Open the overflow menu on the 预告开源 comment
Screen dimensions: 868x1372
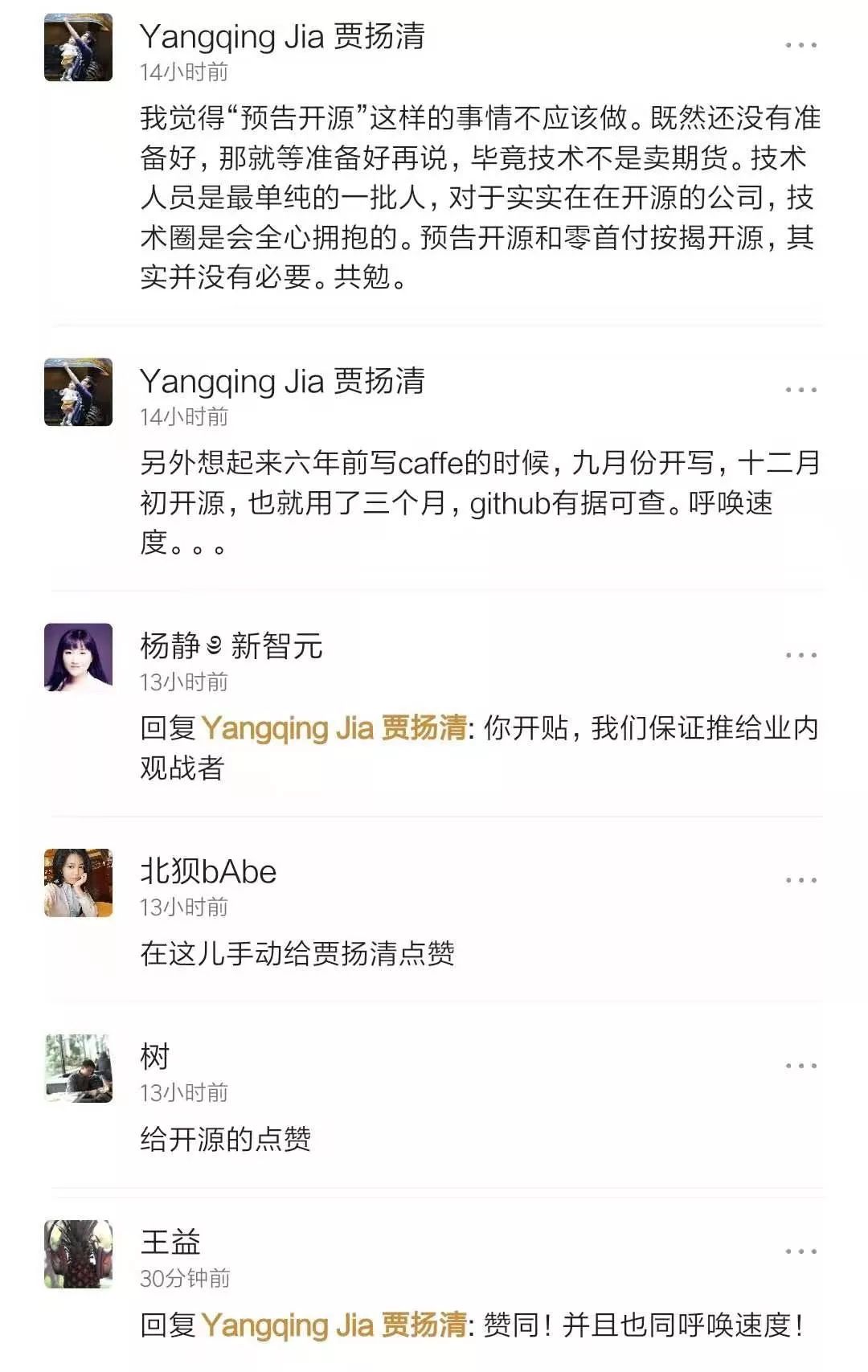pos(800,45)
